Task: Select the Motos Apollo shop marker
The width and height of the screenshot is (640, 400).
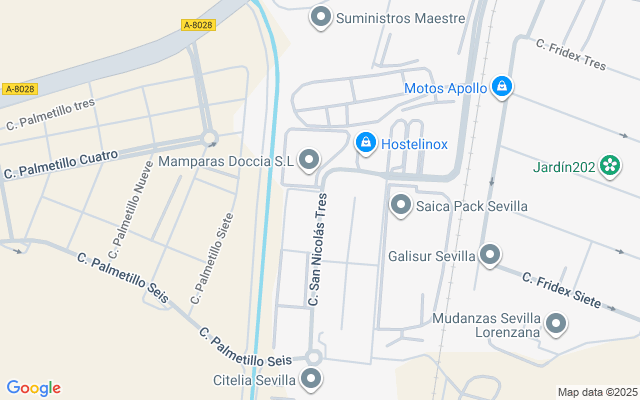Action: 502,87
